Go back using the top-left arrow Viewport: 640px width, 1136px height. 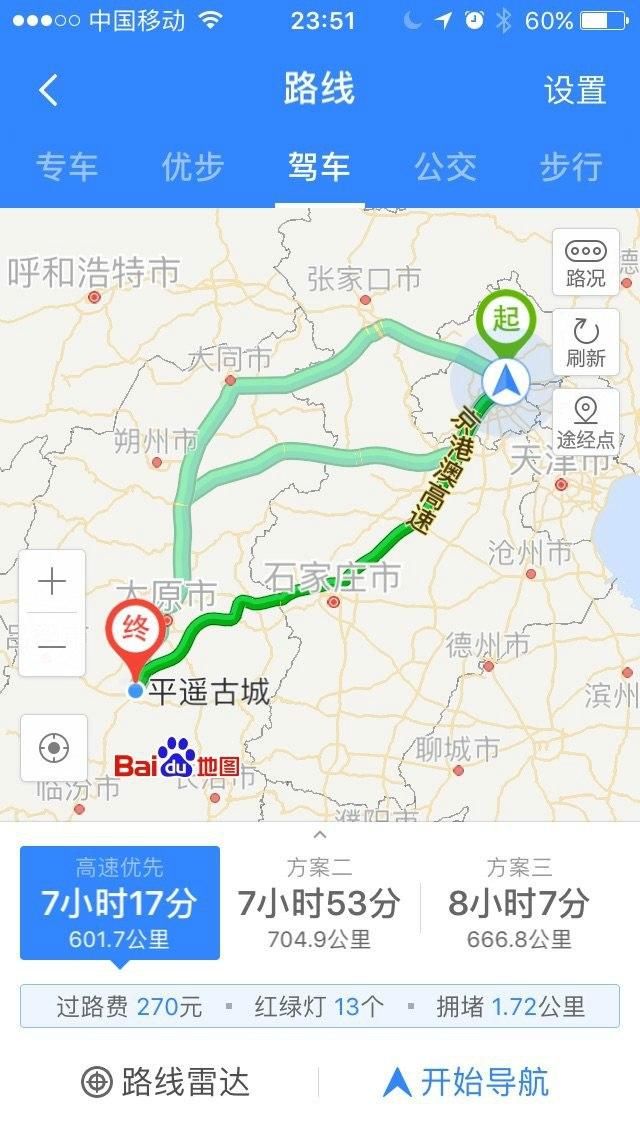[48, 91]
